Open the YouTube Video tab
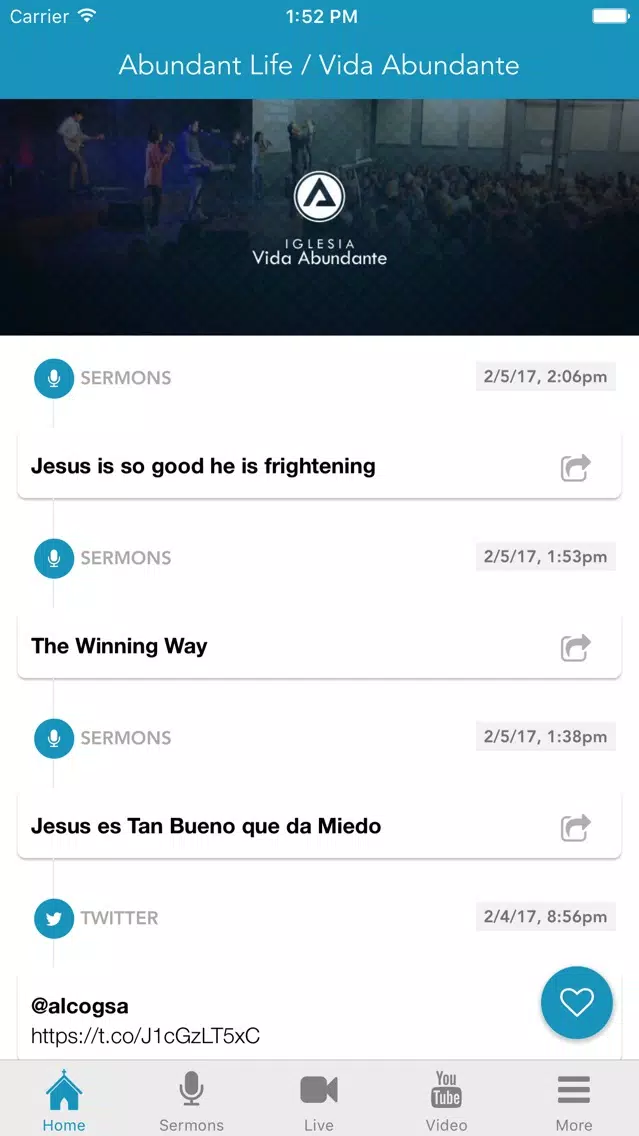This screenshot has width=639, height=1136. tap(446, 1100)
